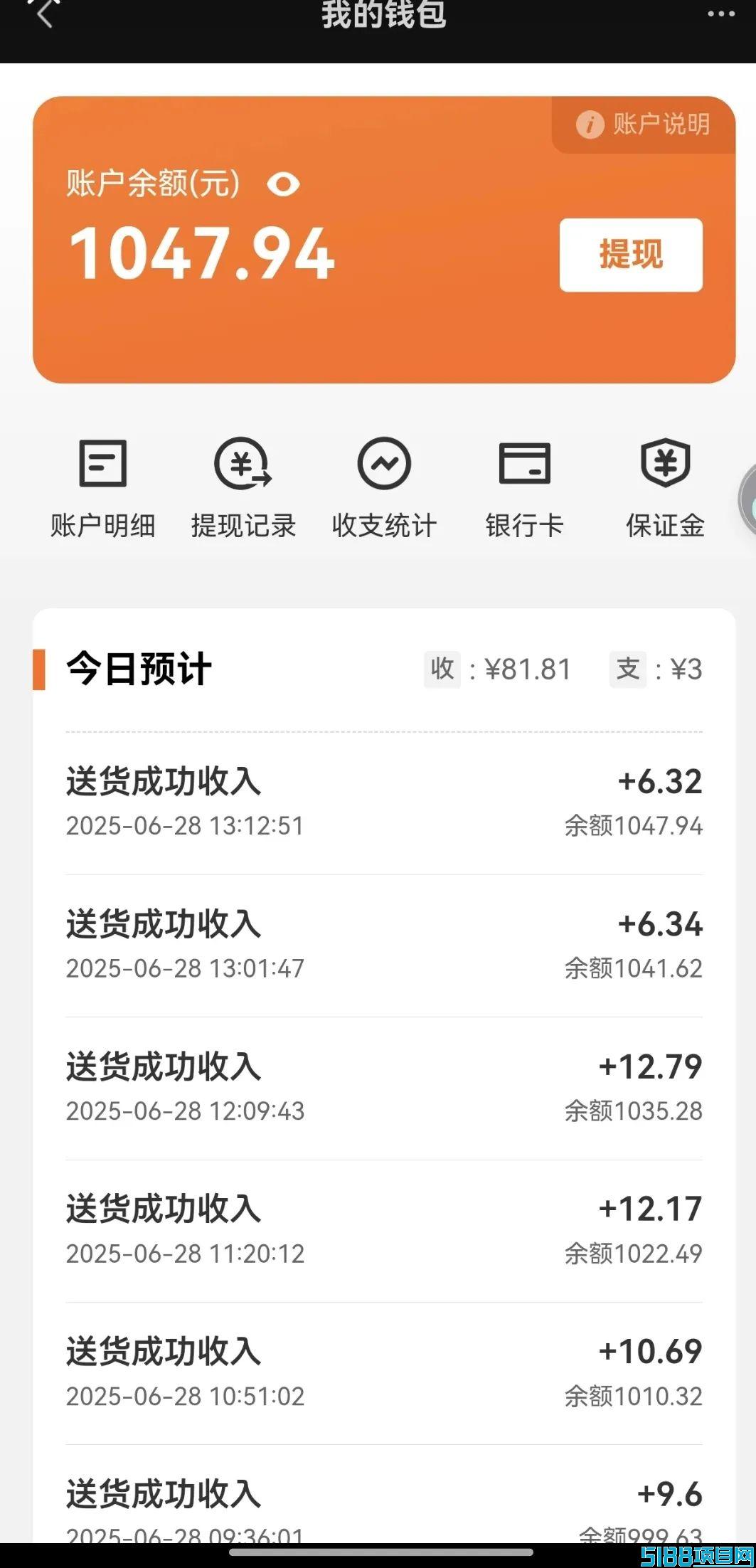The image size is (756, 1568).
Task: Open 保证金 deposit section
Action: click(x=665, y=488)
